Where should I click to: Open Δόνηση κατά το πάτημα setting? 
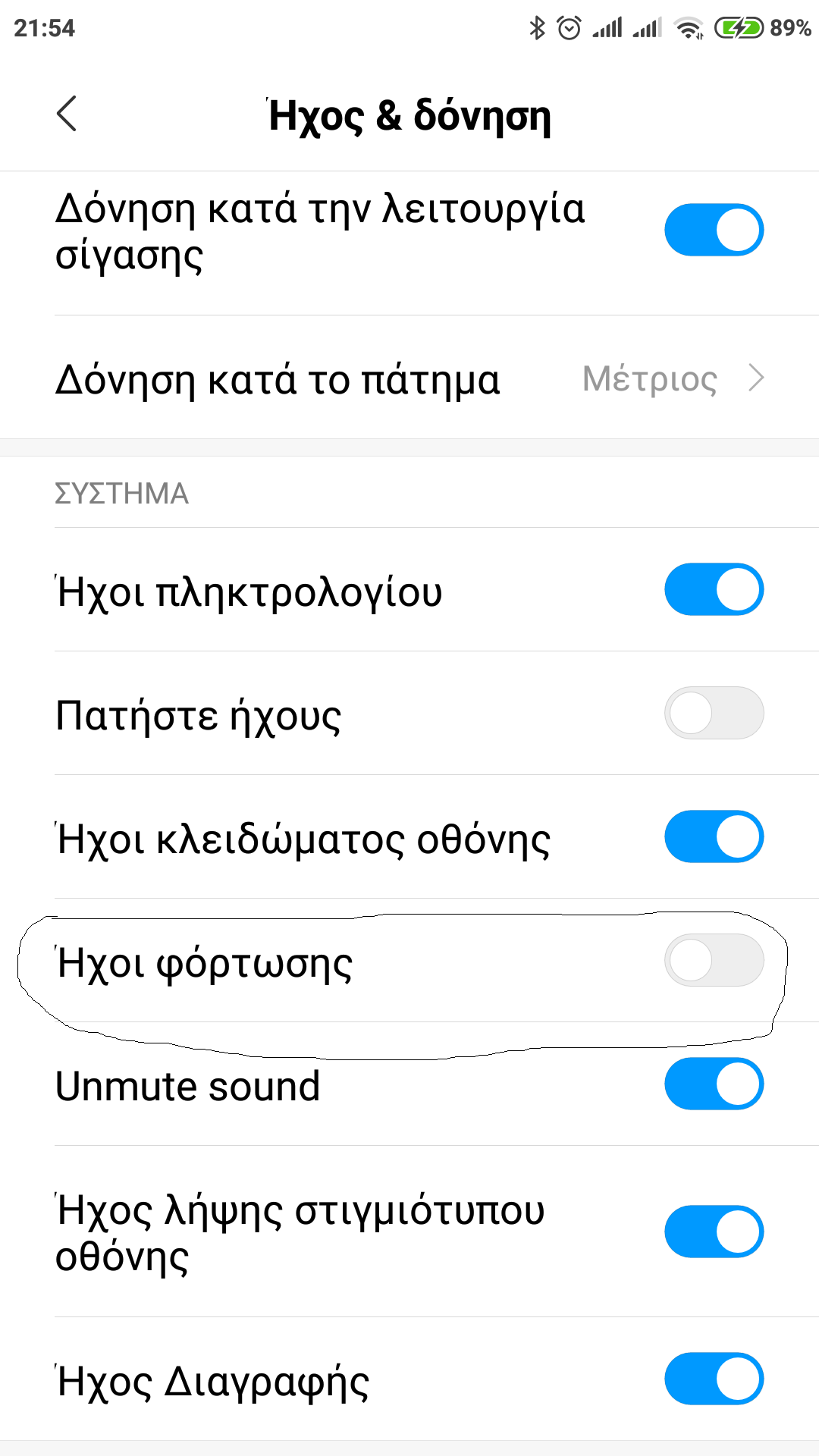pyautogui.click(x=409, y=378)
